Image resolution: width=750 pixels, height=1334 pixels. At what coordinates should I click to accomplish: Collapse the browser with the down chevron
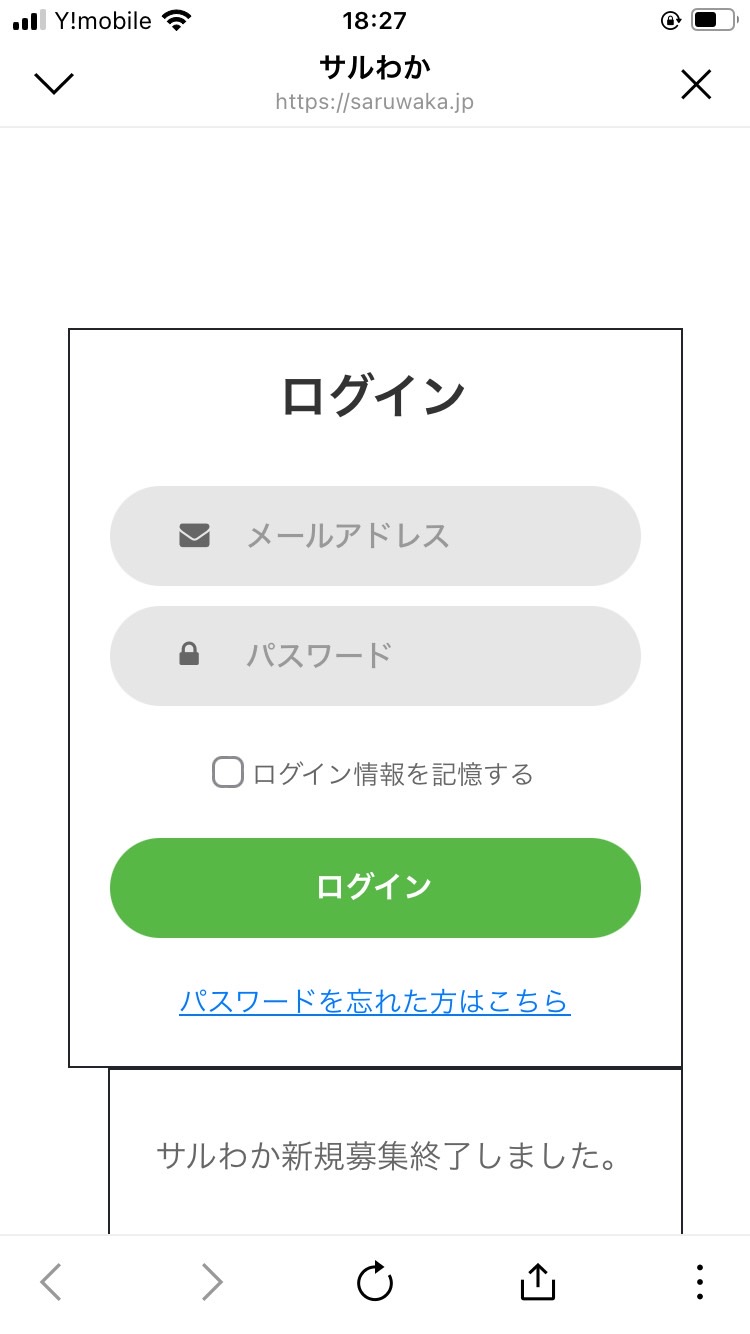[54, 85]
